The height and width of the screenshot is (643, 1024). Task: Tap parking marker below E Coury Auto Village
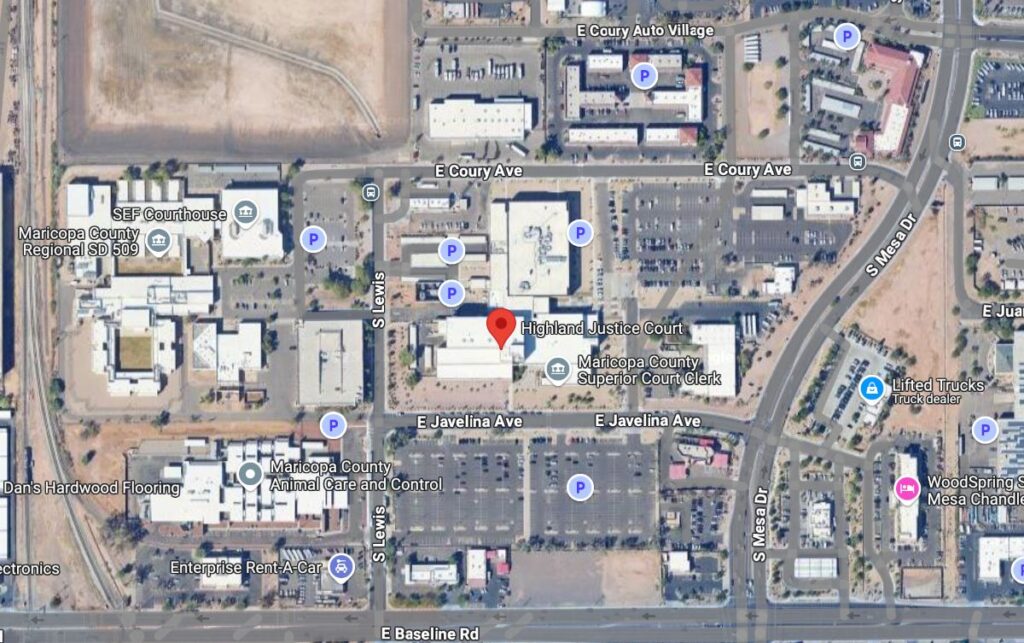click(645, 76)
